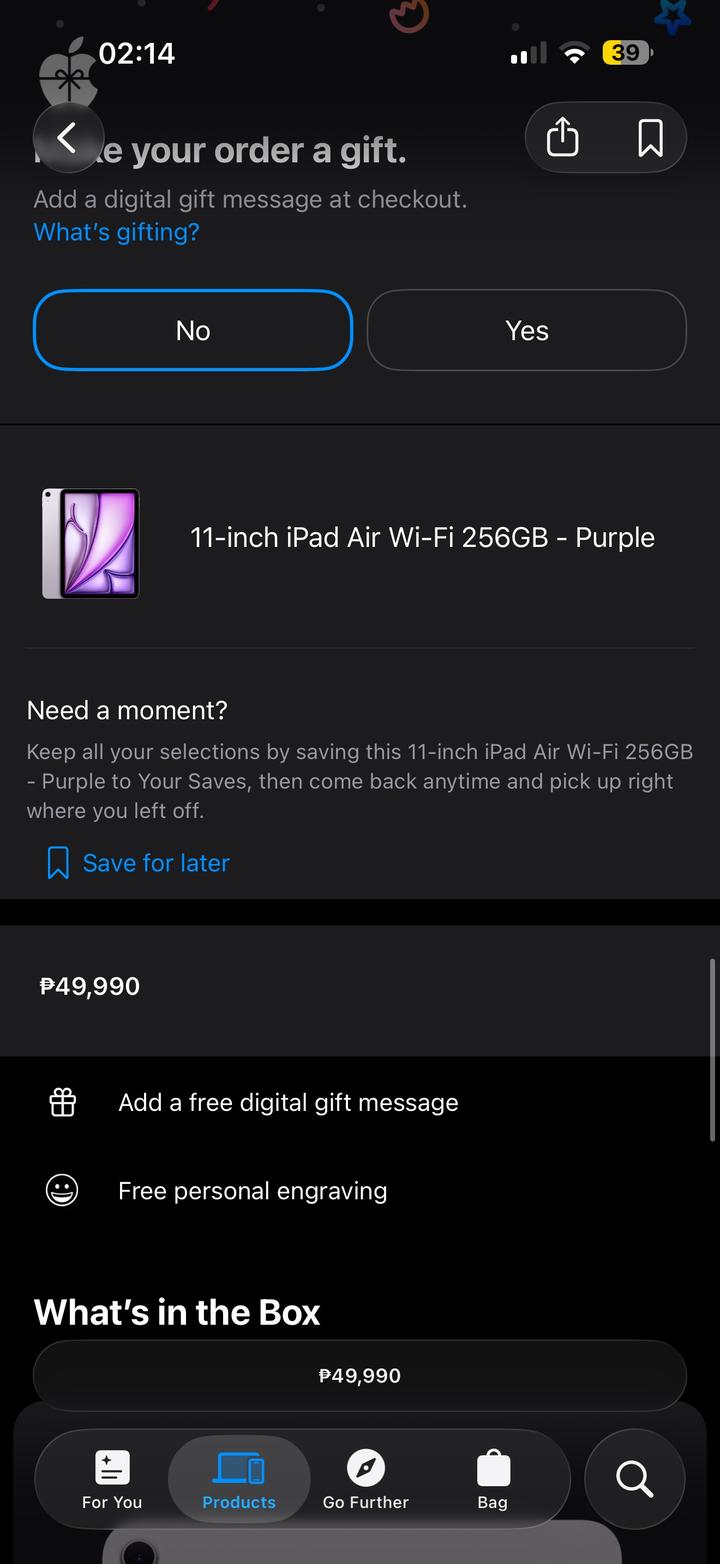Open search with the magnifier button
The height and width of the screenshot is (1564, 720).
coord(634,1479)
